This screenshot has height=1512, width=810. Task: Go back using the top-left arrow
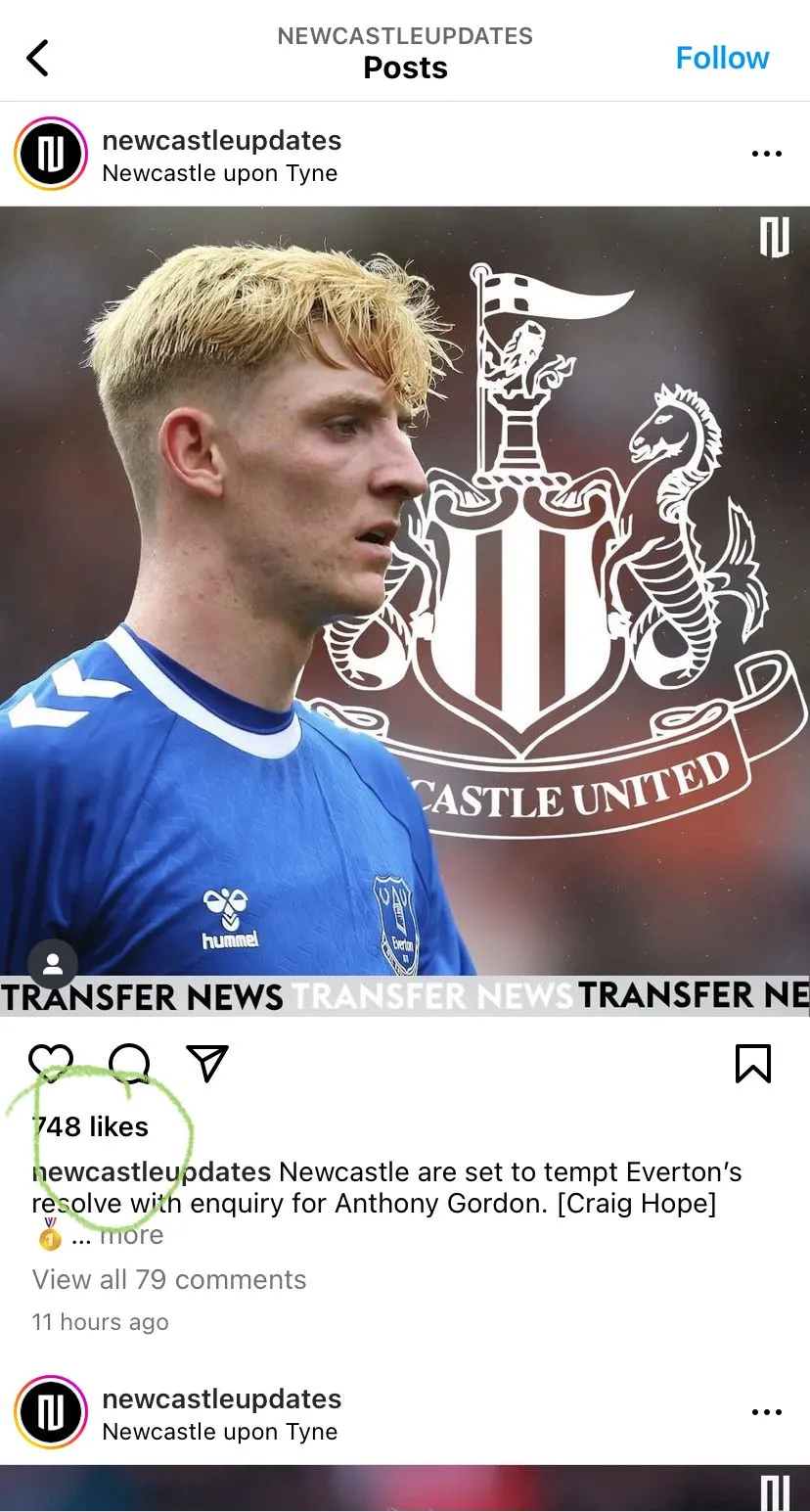(37, 59)
